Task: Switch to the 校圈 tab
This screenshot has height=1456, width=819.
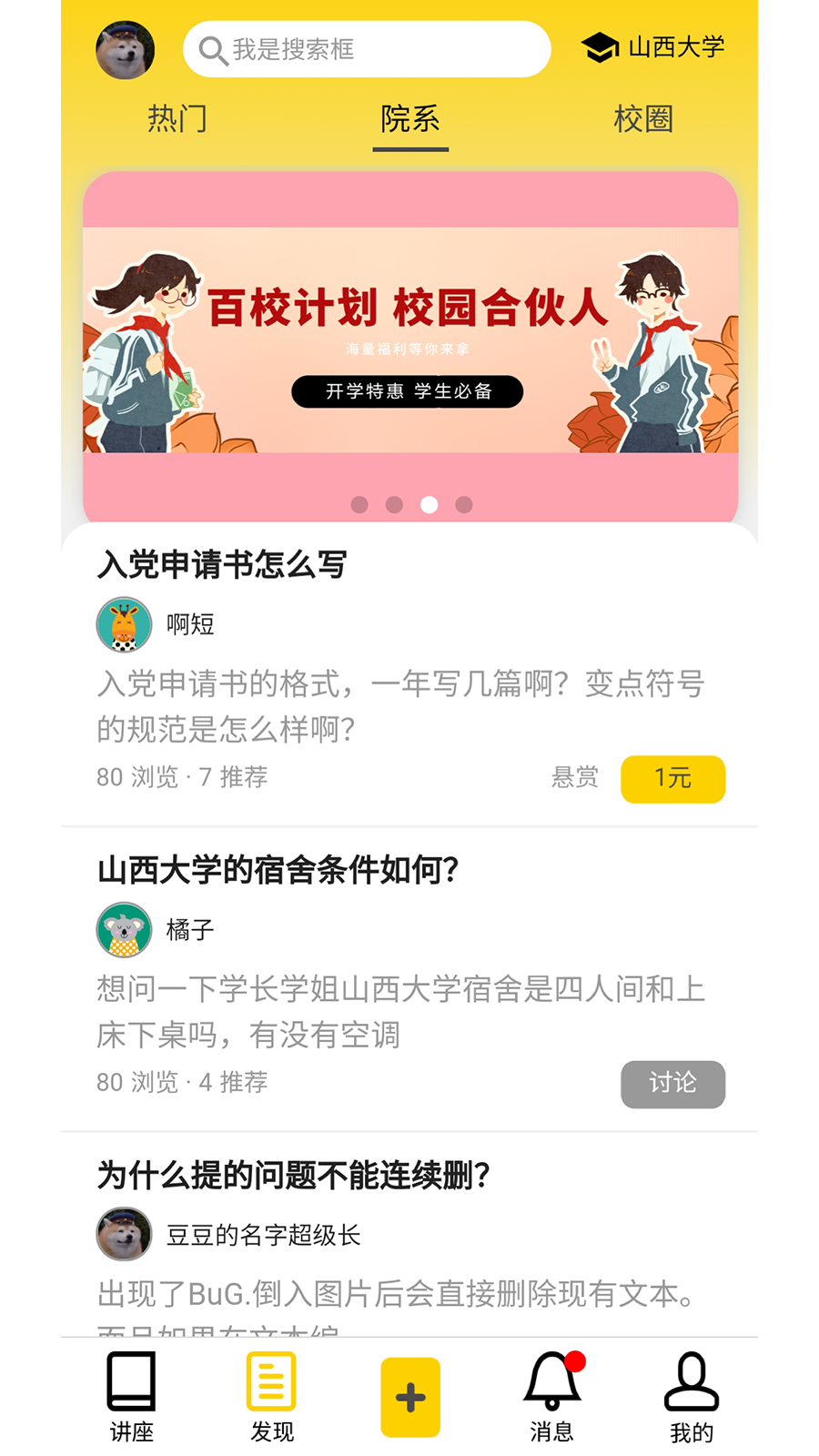Action: [x=643, y=118]
